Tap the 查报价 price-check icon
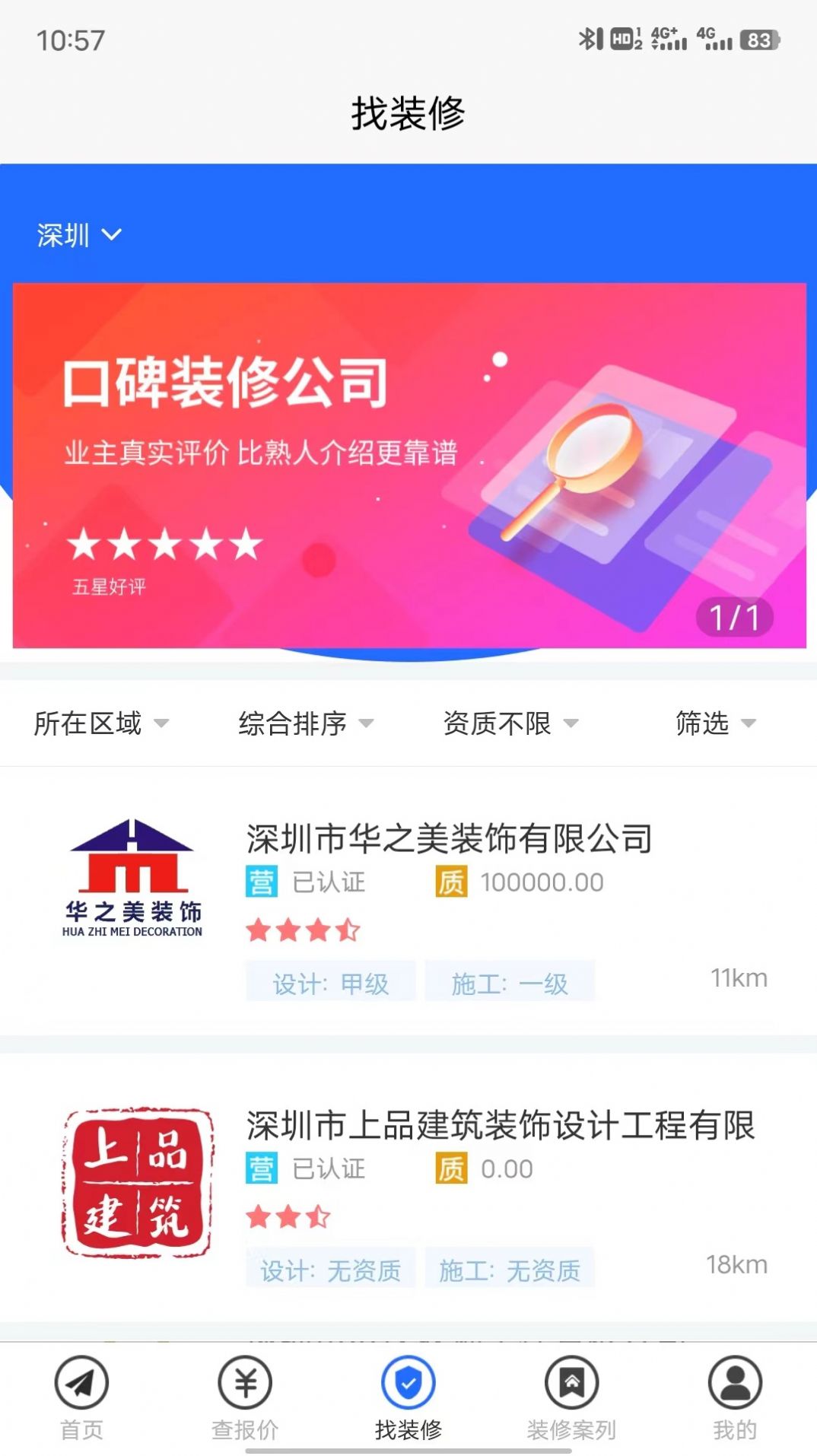Viewport: 817px width, 1456px height. 243,1384
